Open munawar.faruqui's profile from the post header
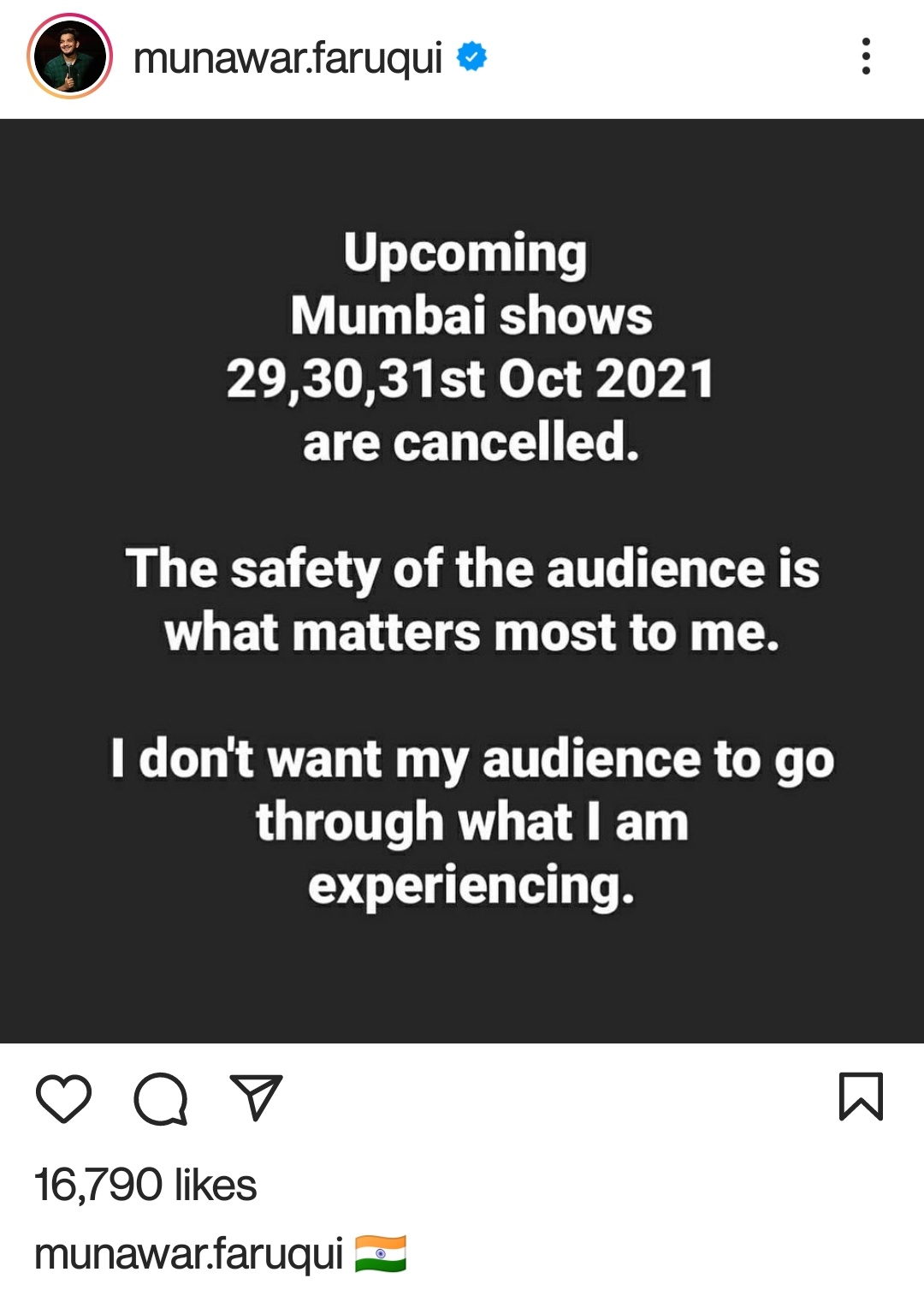The image size is (924, 1290). (287, 58)
